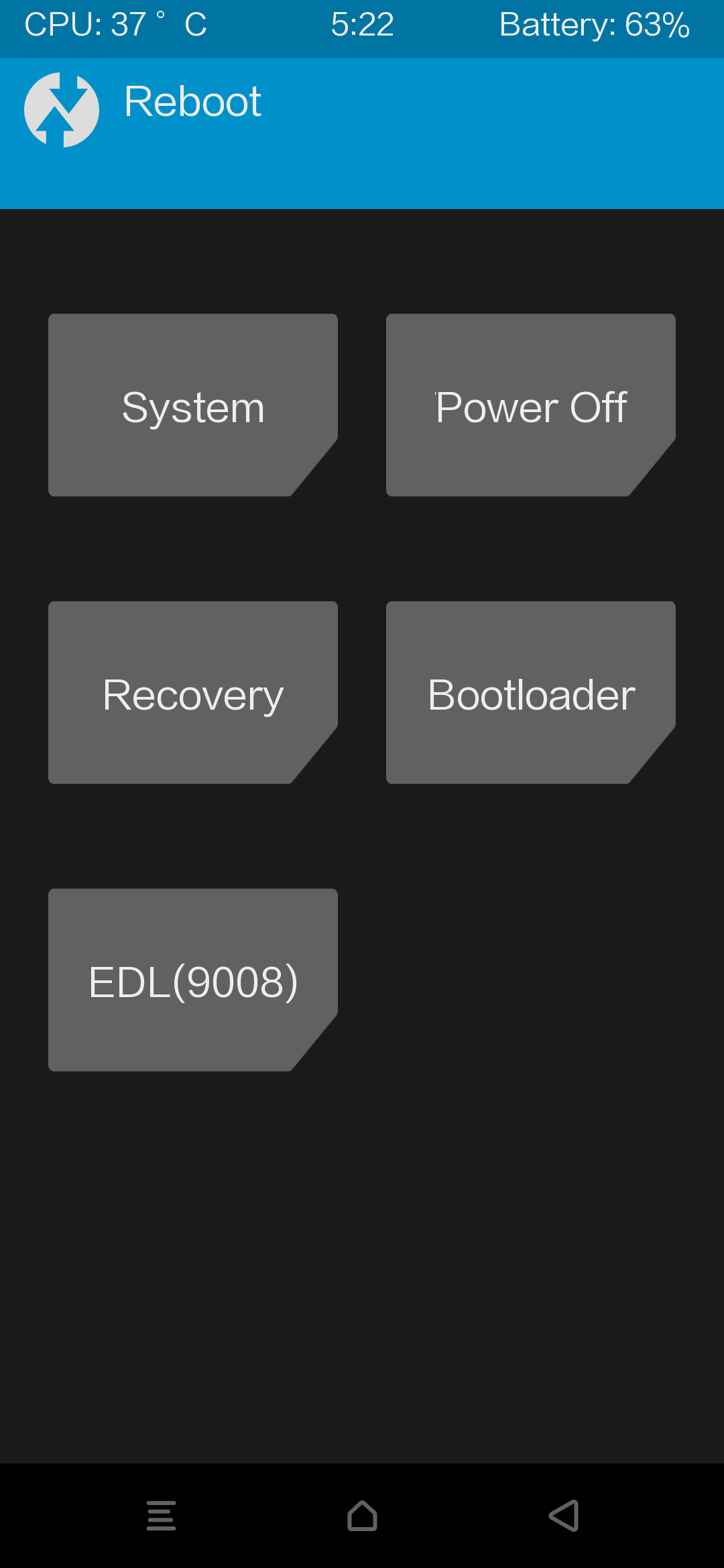Choose the Bootloader reboot option
Screen dimensions: 724x1568
click(x=531, y=693)
